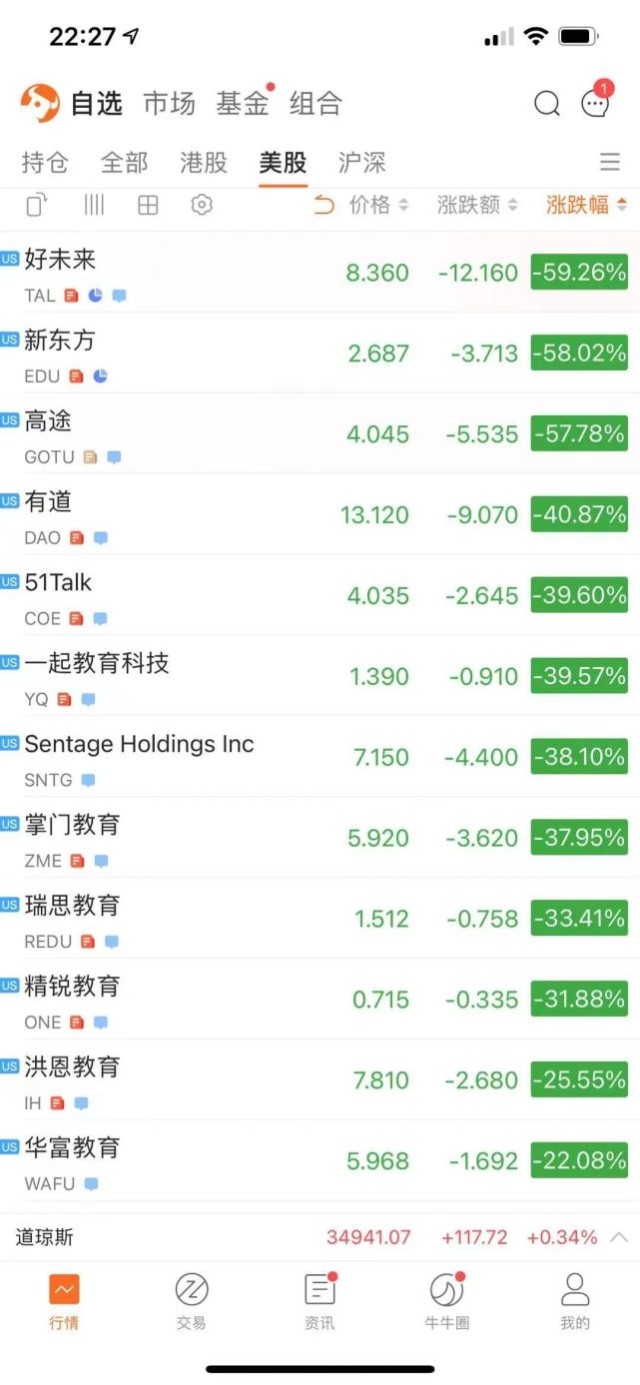Image resolution: width=640 pixels, height=1385 pixels.
Task: Switch to grid view layout icon
Action: 148,205
